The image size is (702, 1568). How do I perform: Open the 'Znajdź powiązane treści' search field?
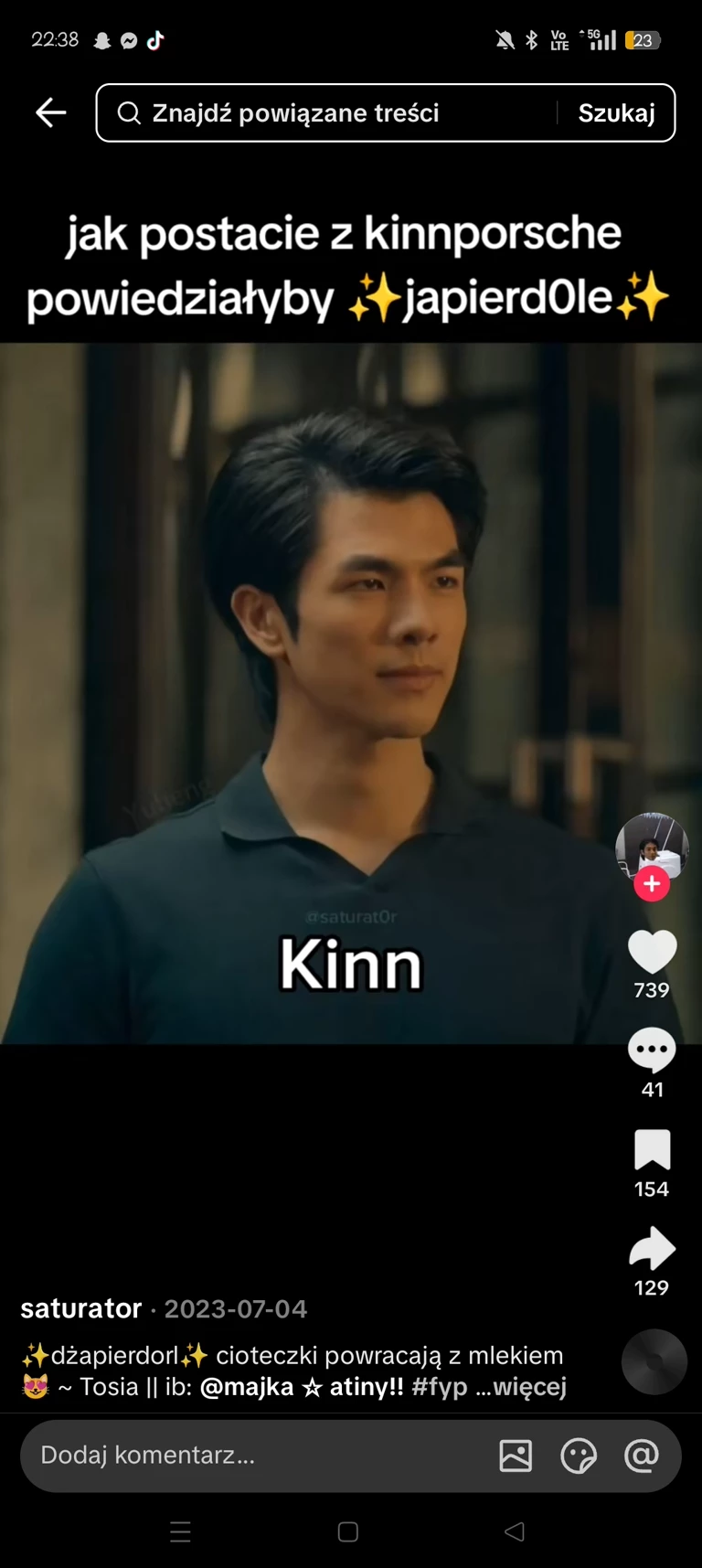click(329, 112)
